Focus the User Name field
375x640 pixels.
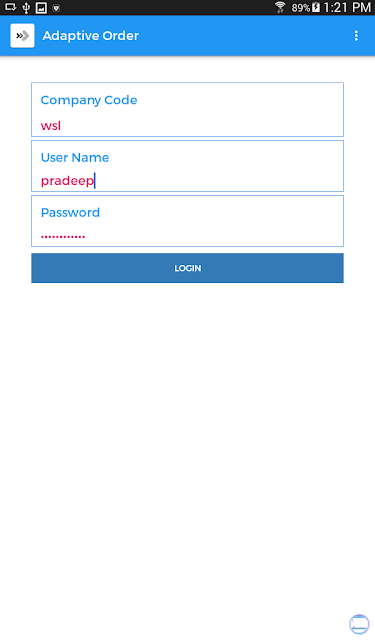(x=187, y=166)
